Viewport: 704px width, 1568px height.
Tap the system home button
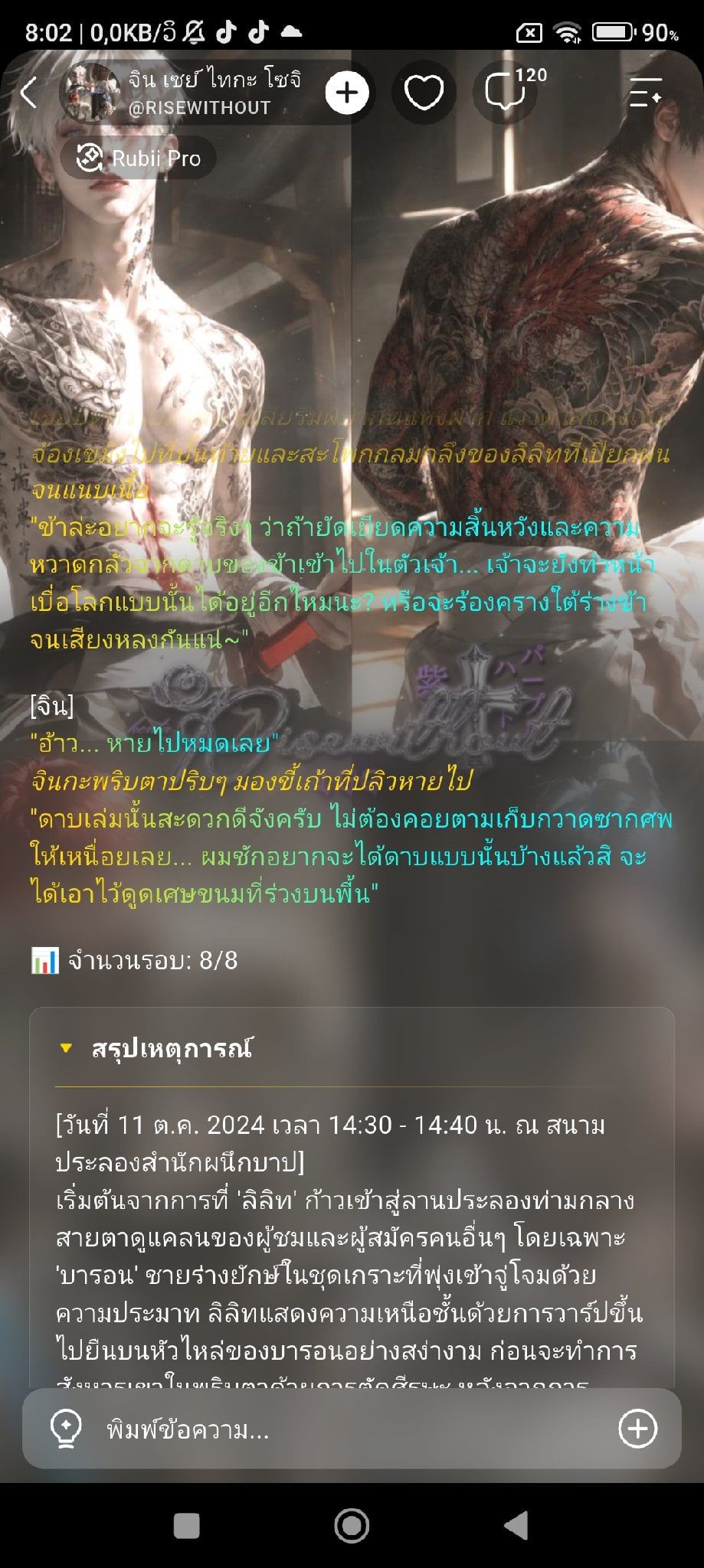pos(352,1525)
